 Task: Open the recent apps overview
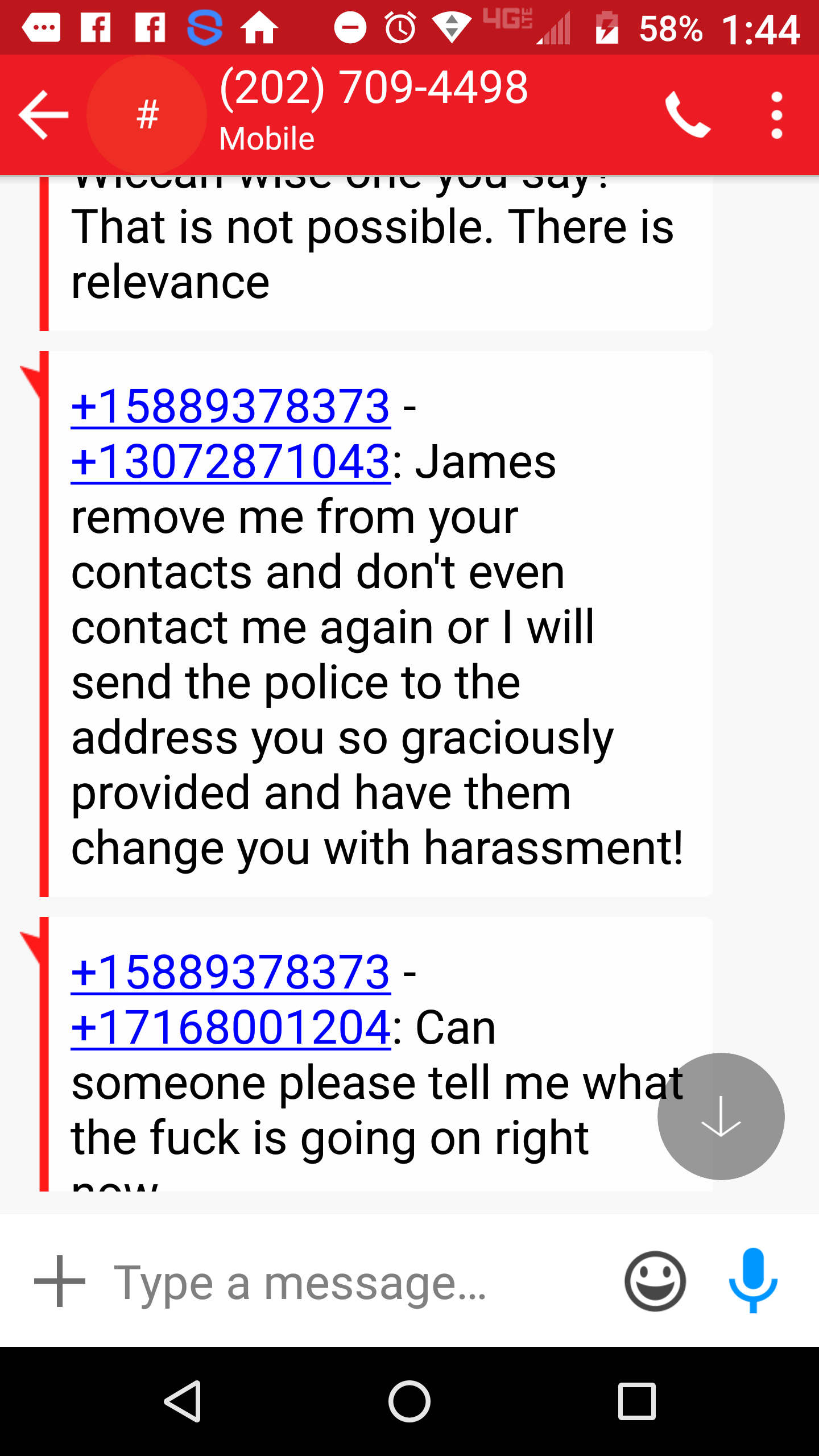pos(637,1401)
